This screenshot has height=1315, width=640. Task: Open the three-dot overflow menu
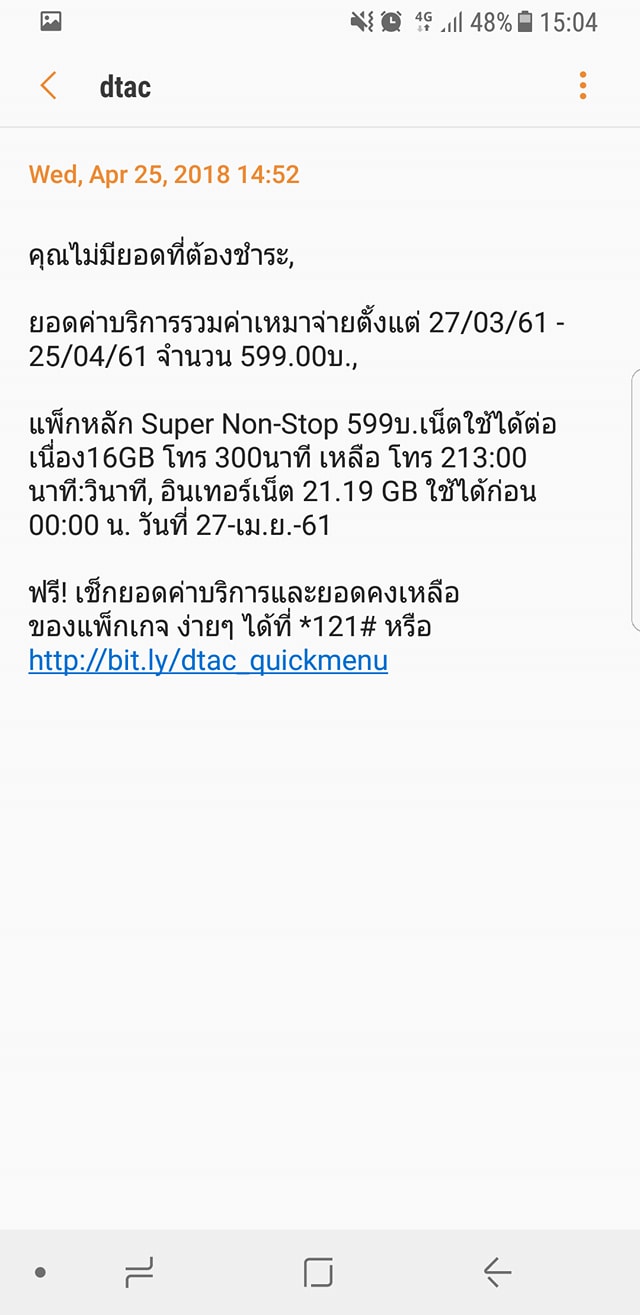click(x=583, y=86)
